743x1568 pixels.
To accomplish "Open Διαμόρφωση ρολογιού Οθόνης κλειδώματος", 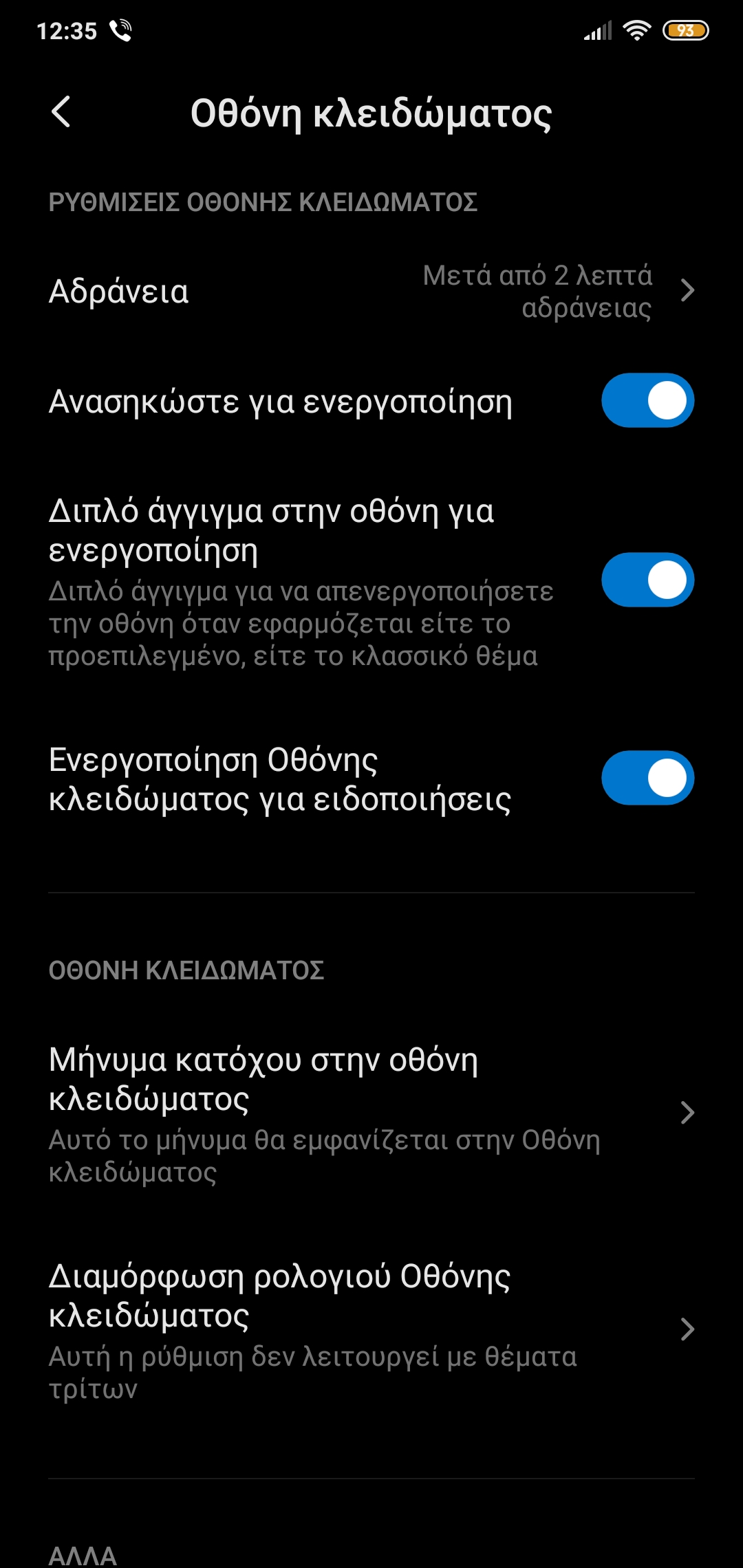I will [x=371, y=1329].
